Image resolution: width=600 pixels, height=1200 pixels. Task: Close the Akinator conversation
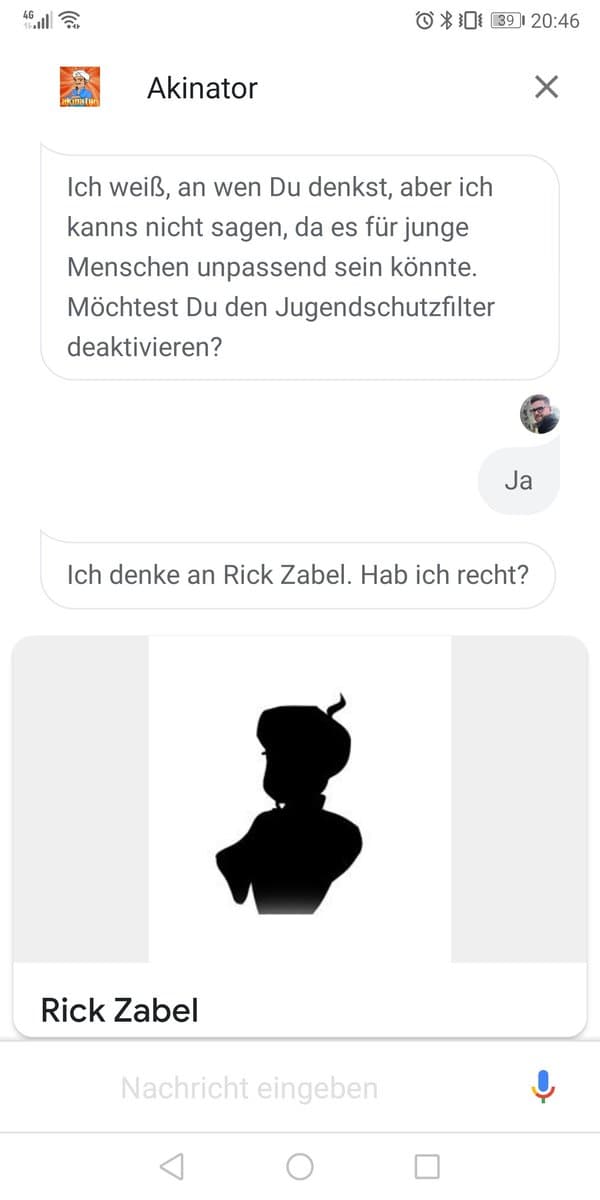point(546,87)
